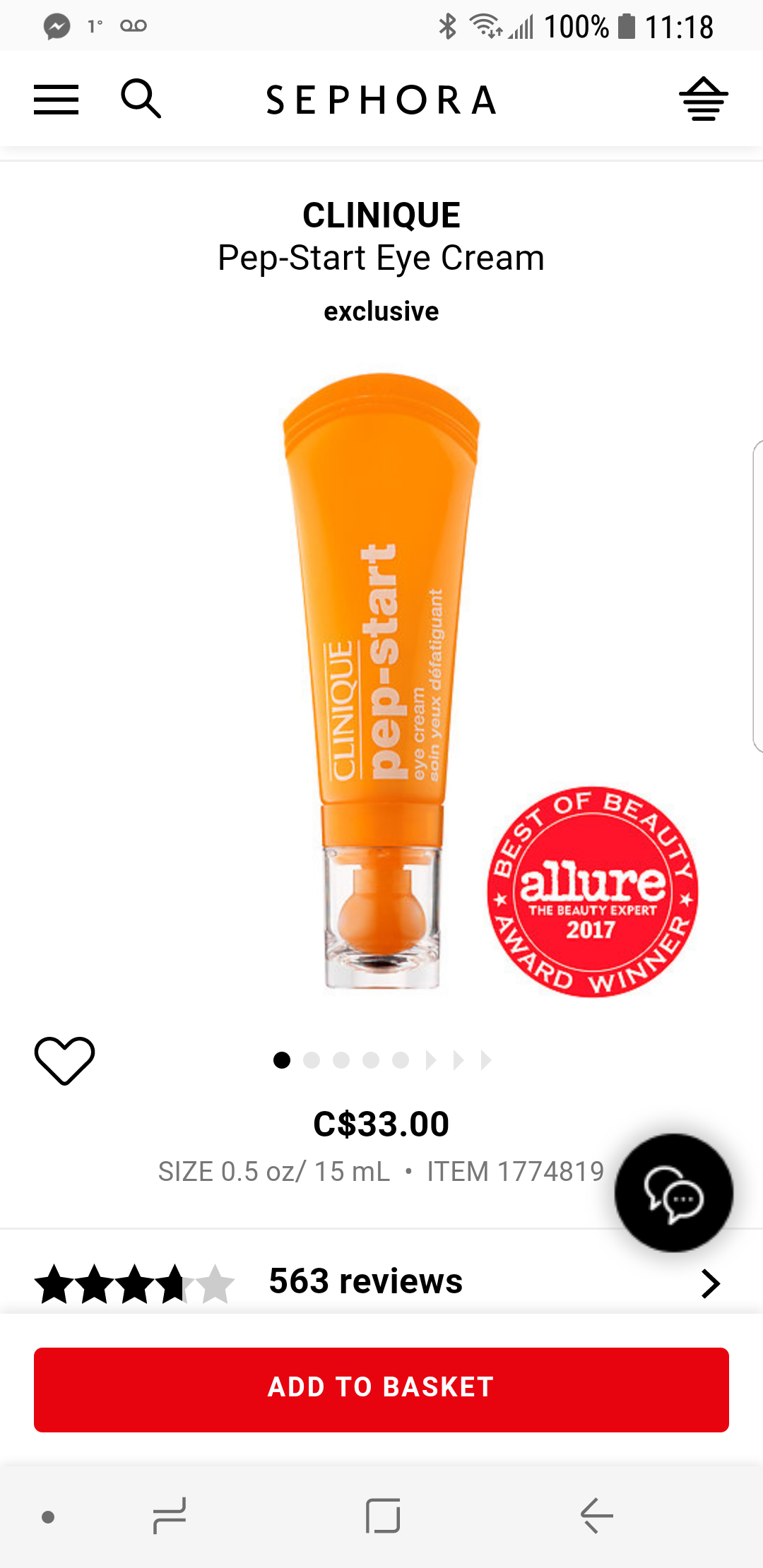This screenshot has width=763, height=1568.
Task: Advance carousel with right arrow indicator
Action: pyautogui.click(x=430, y=1059)
